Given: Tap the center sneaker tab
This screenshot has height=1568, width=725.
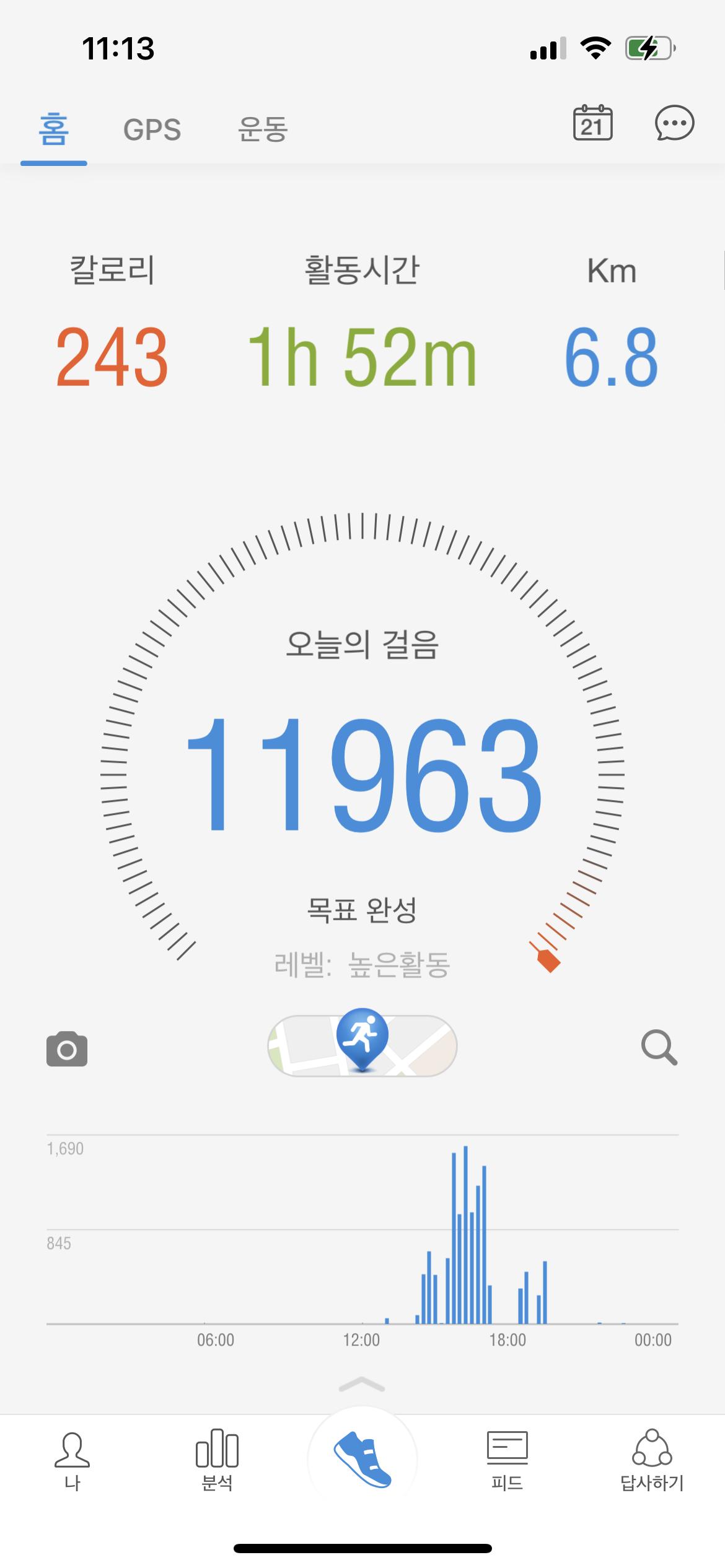Looking at the screenshot, I should pyautogui.click(x=362, y=1459).
